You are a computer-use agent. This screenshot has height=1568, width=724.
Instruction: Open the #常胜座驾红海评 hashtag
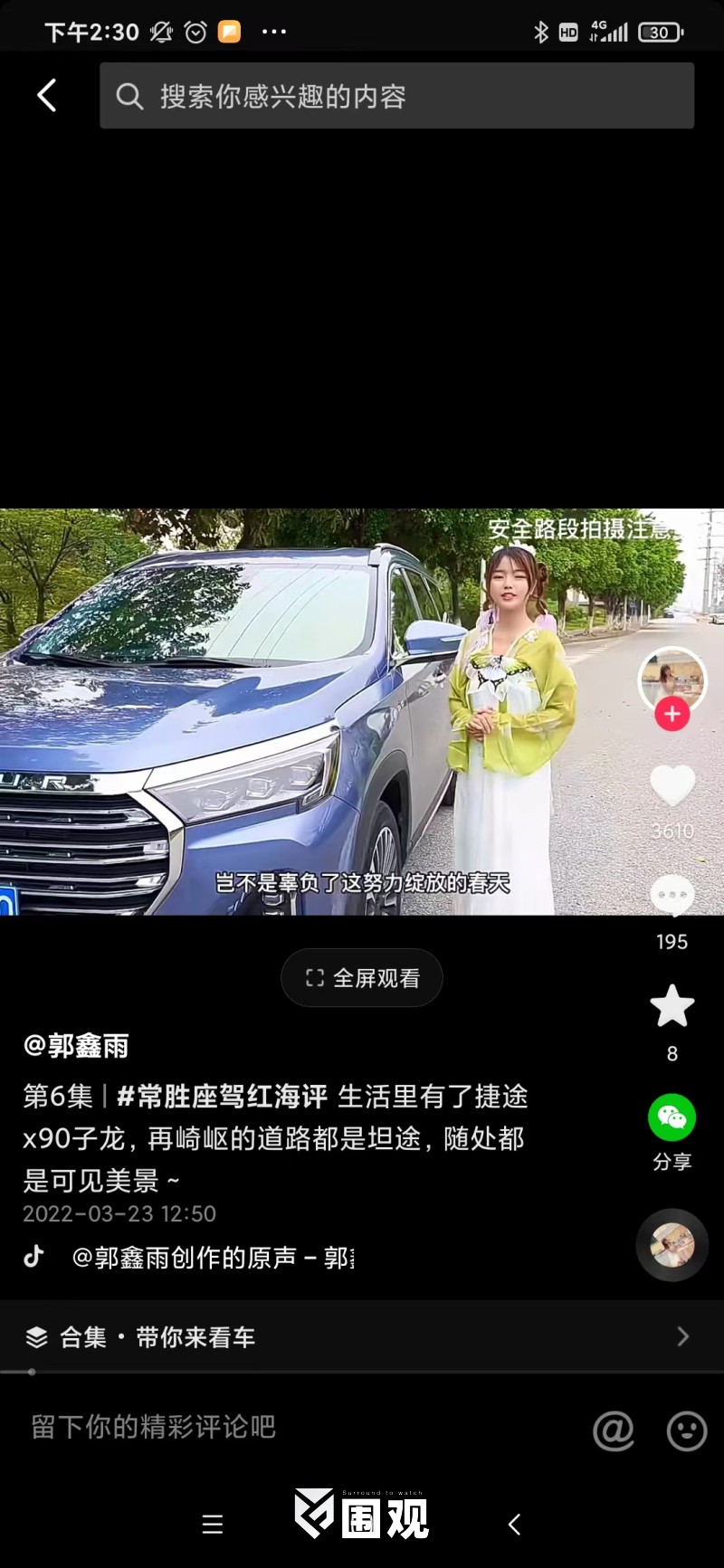(222, 1097)
